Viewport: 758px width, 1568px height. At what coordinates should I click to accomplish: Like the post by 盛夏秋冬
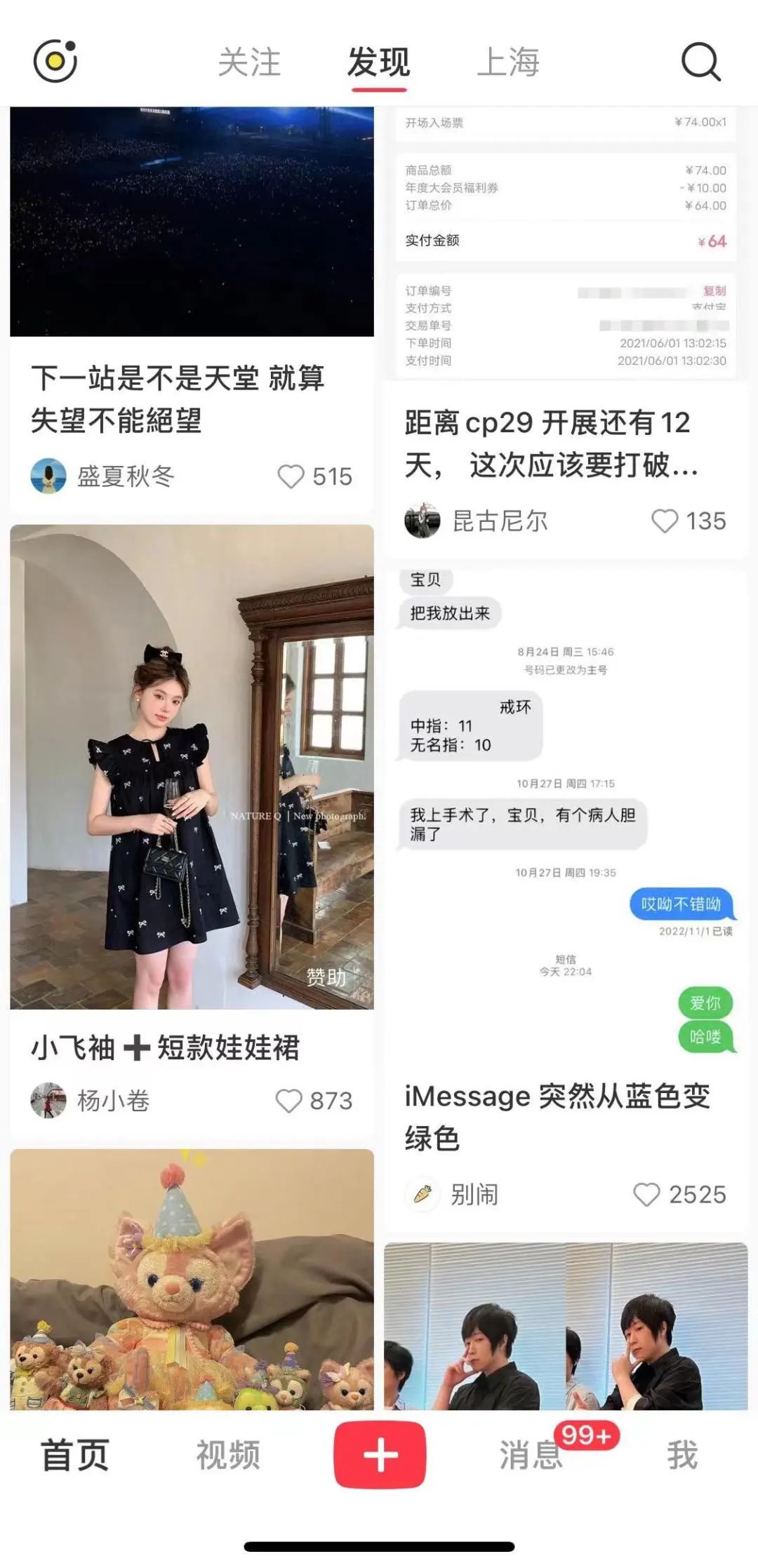pyautogui.click(x=314, y=476)
